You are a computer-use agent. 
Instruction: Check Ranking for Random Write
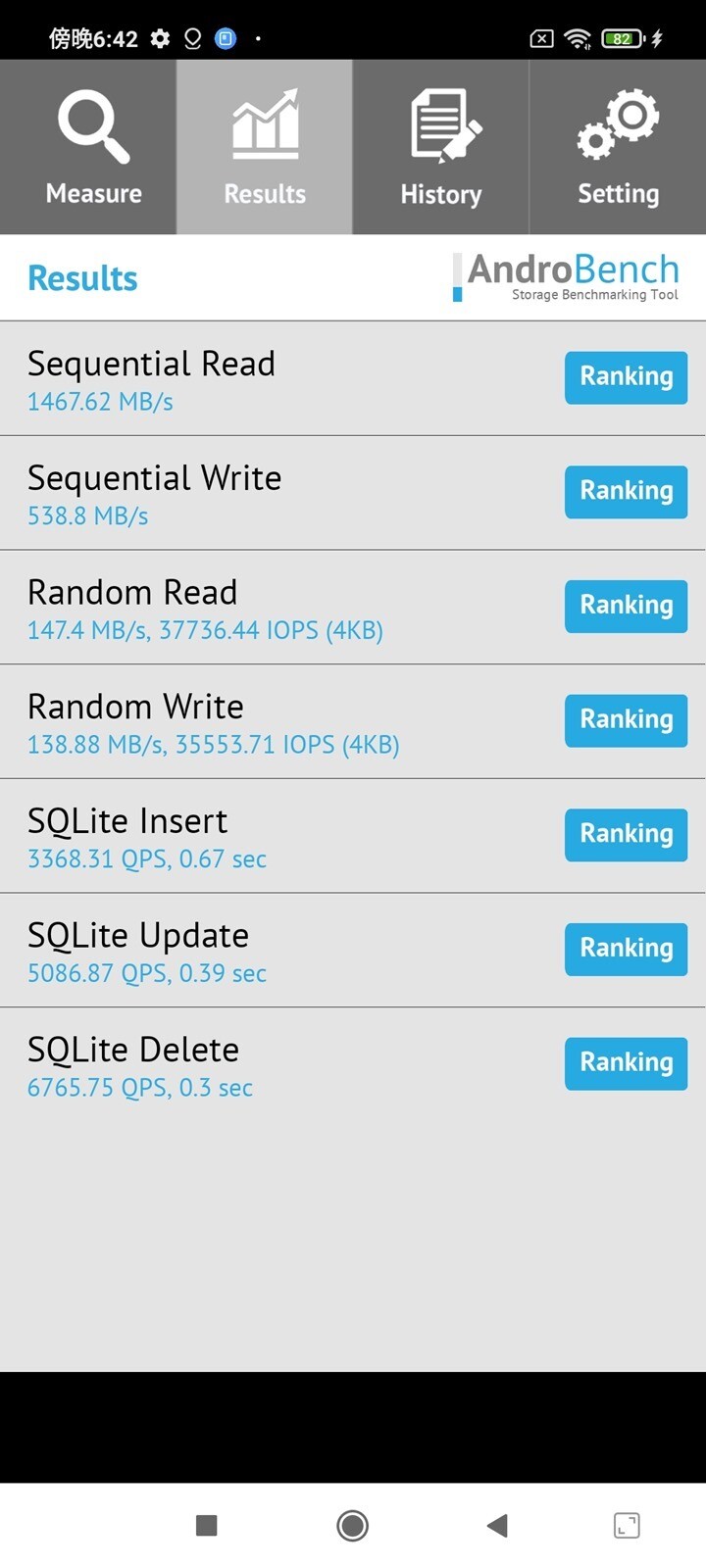tap(626, 720)
